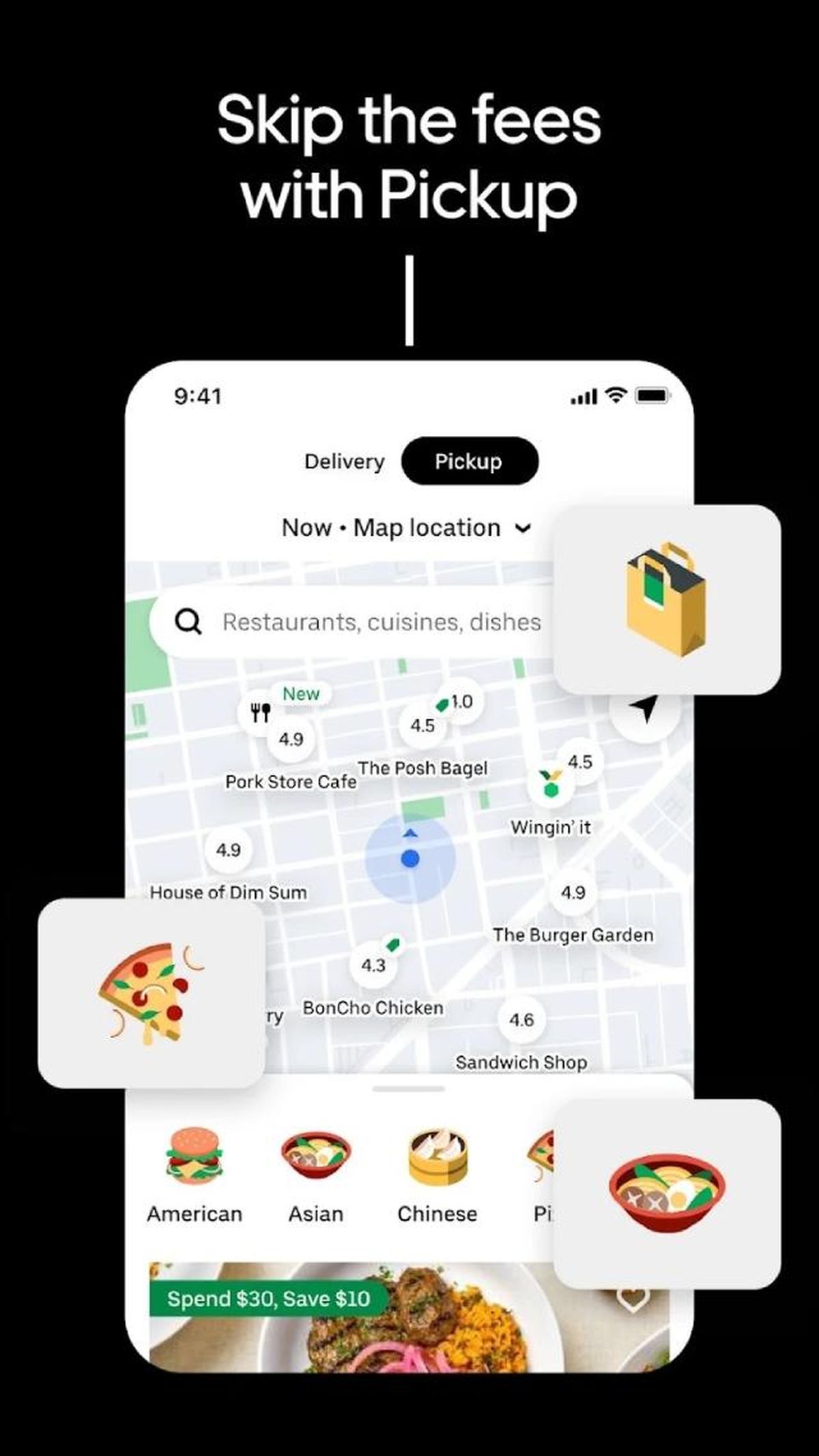Select the Pickup tab

point(470,461)
